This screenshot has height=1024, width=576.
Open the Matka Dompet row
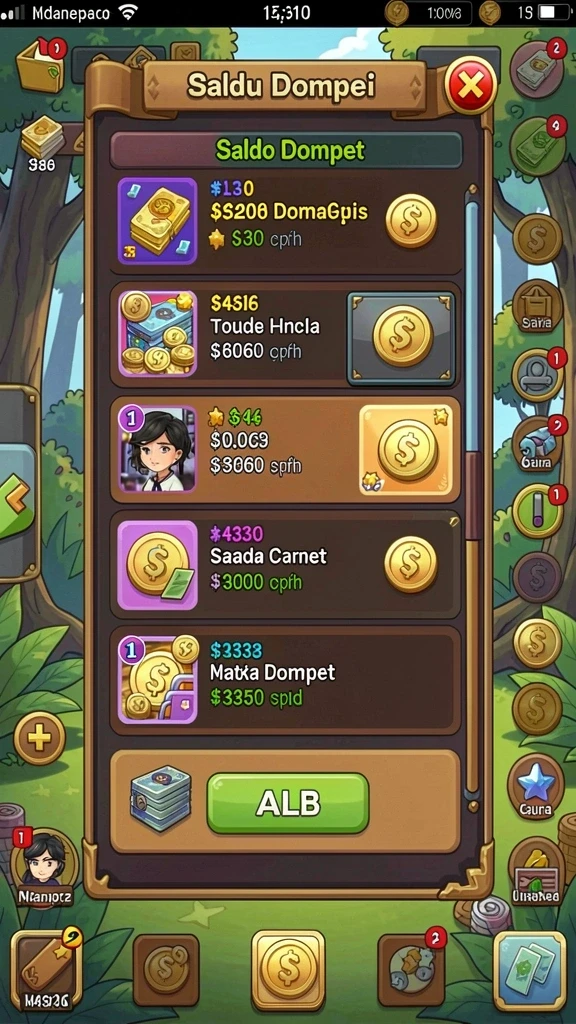[x=285, y=679]
